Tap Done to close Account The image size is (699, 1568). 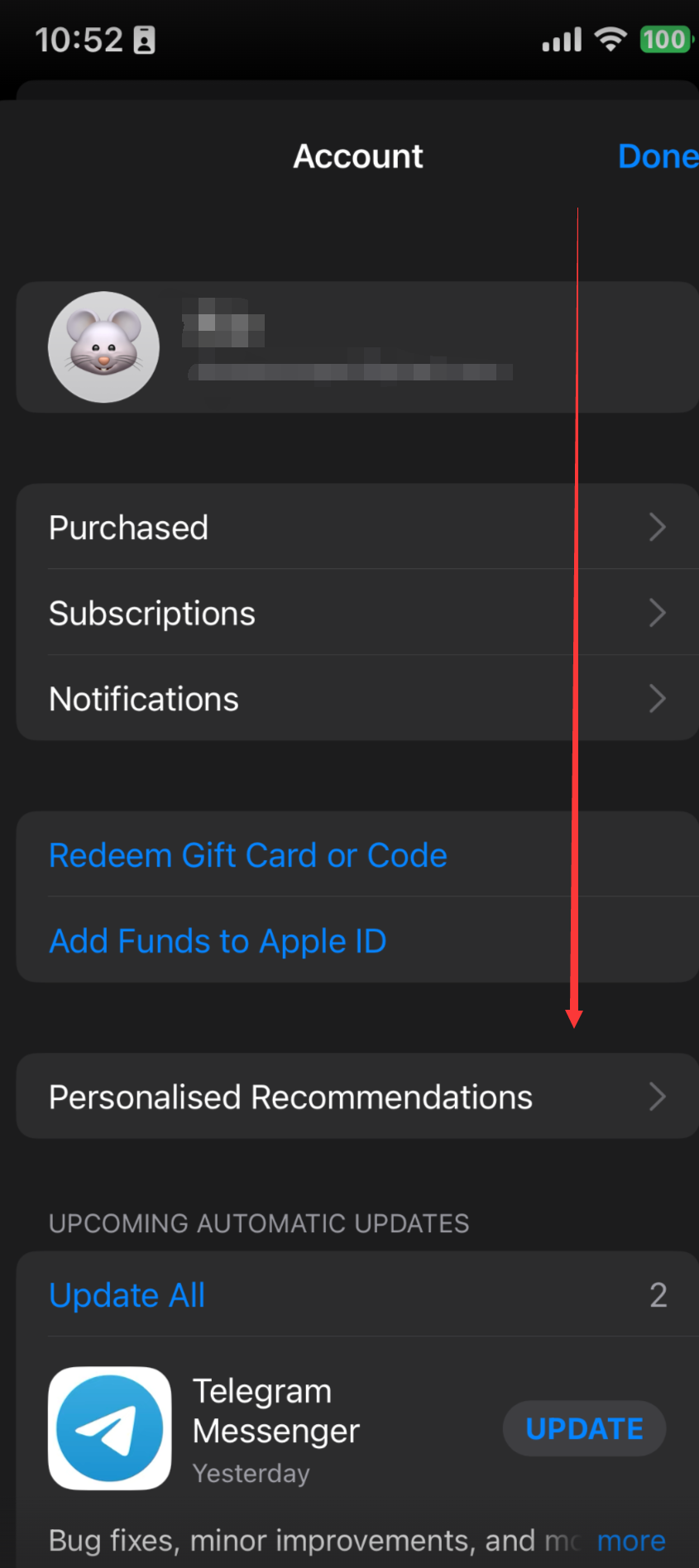pos(657,156)
